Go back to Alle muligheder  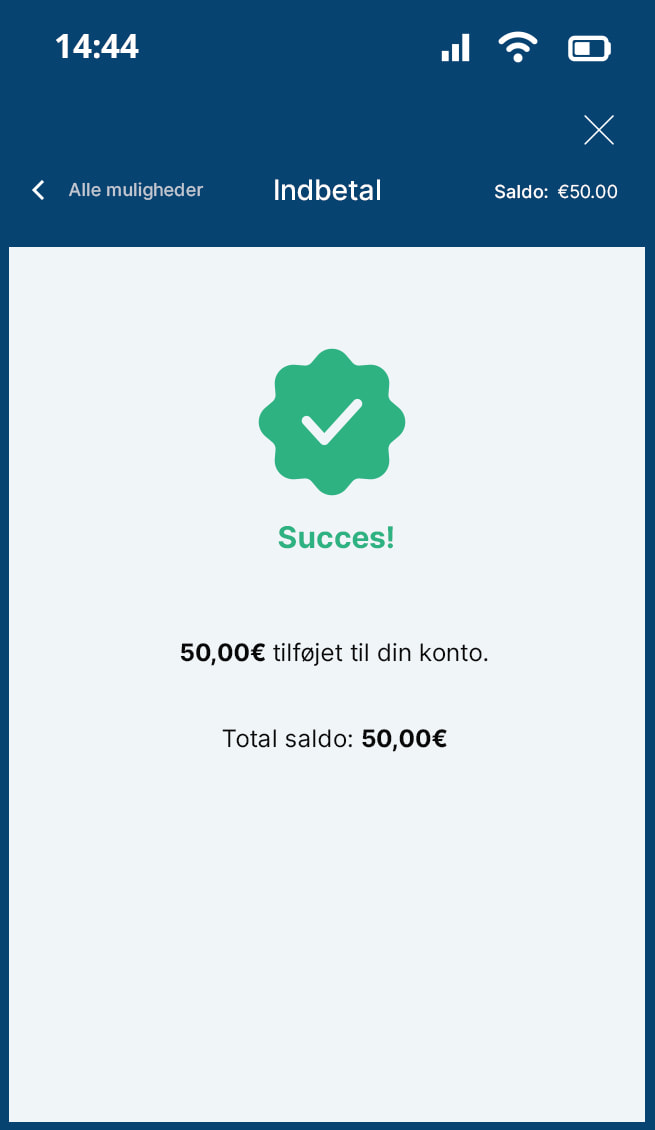pos(118,190)
